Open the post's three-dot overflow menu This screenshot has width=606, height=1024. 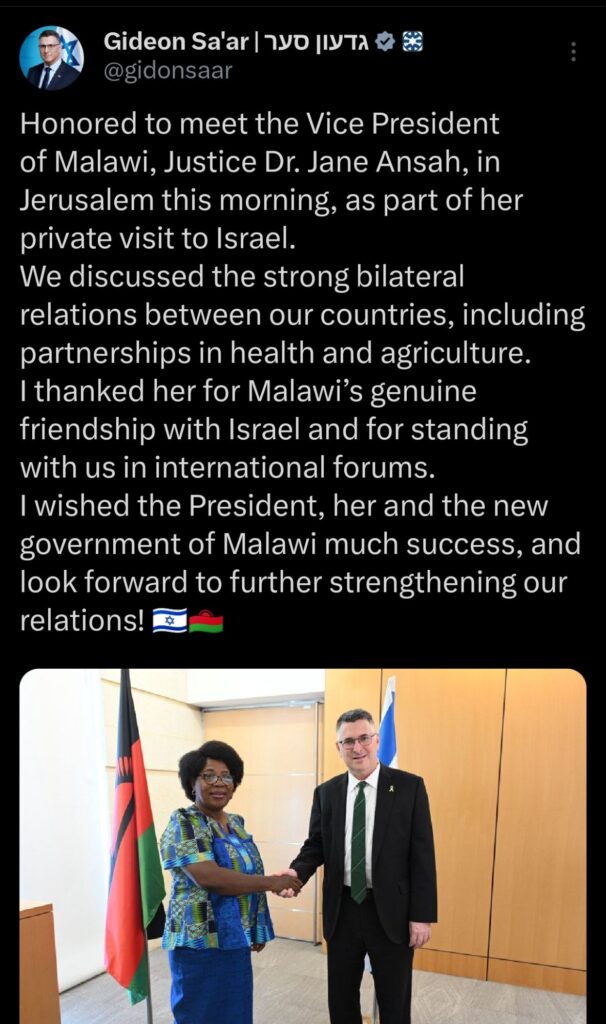(572, 52)
